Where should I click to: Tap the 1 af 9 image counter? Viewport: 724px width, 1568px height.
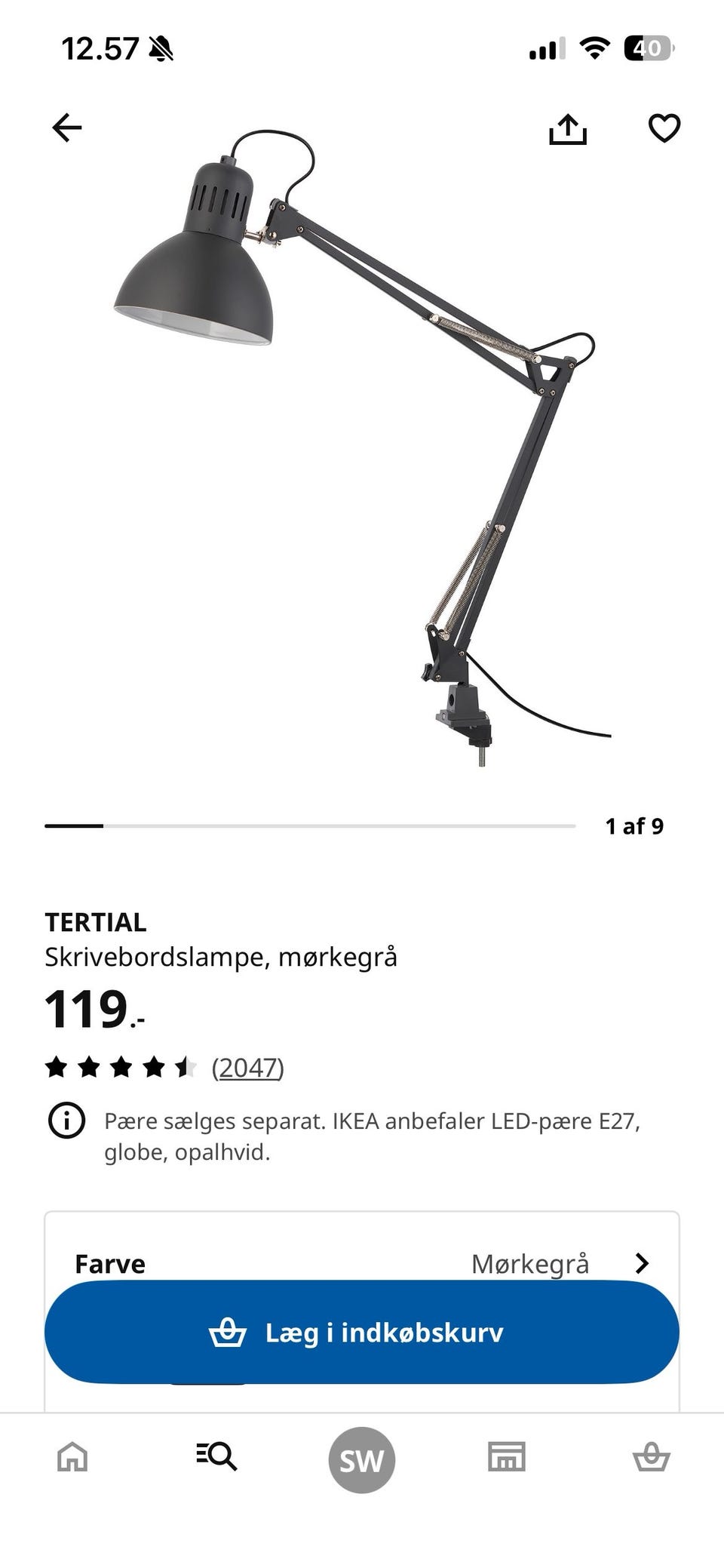click(x=634, y=826)
